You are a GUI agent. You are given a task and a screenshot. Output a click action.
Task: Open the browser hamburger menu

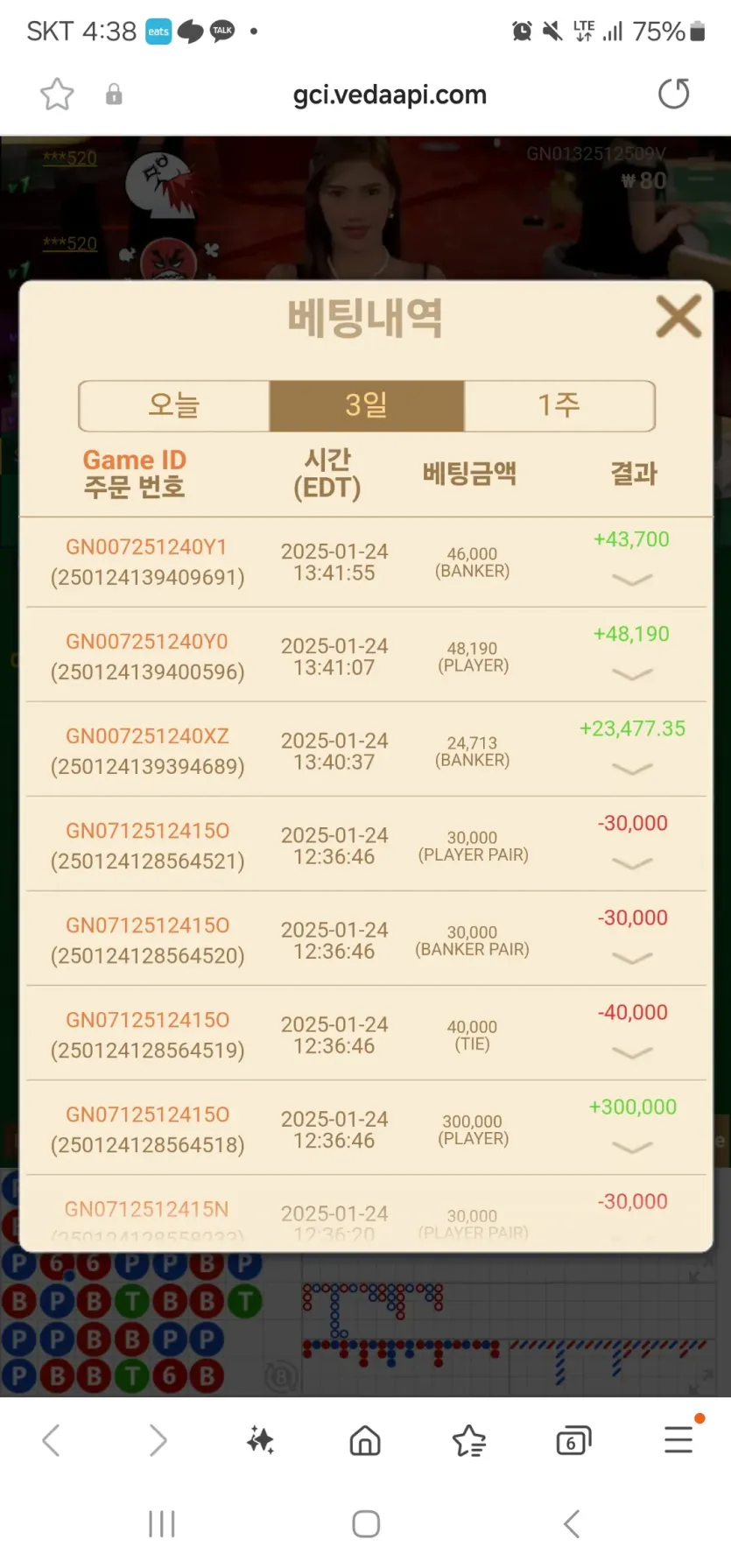click(678, 1440)
